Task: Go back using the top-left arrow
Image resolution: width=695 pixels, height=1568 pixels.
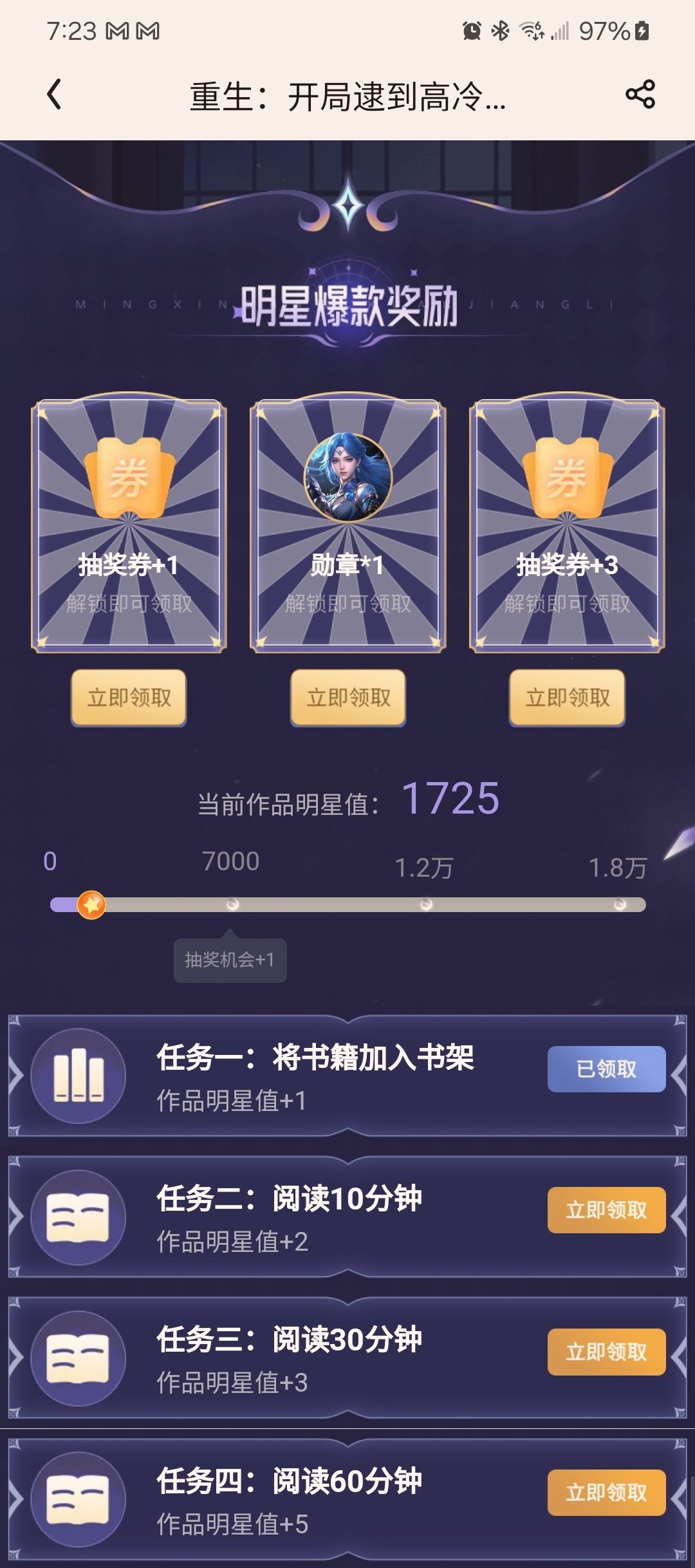Action: 55,95
